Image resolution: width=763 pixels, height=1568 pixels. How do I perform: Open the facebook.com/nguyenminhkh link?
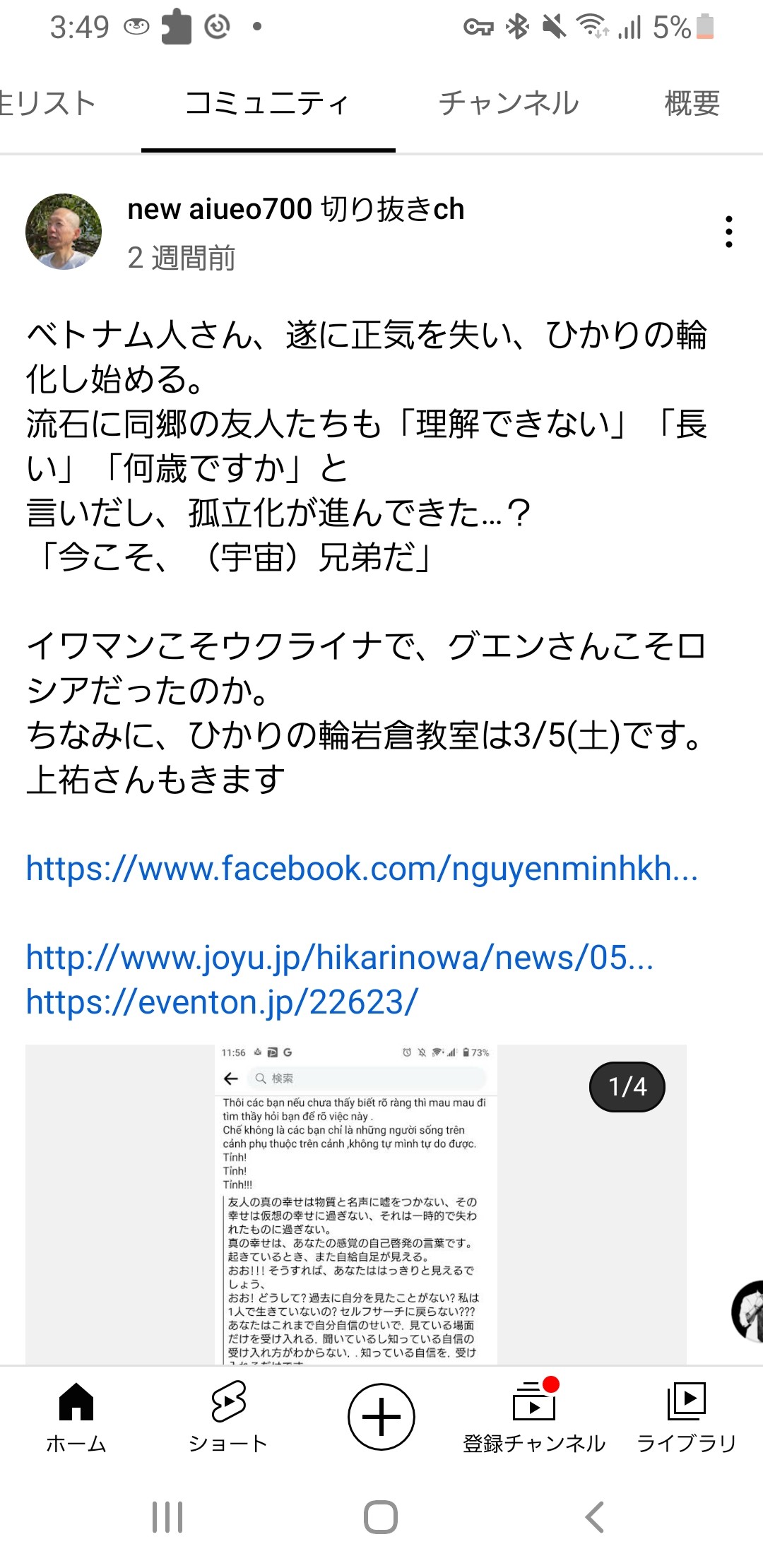click(x=361, y=868)
